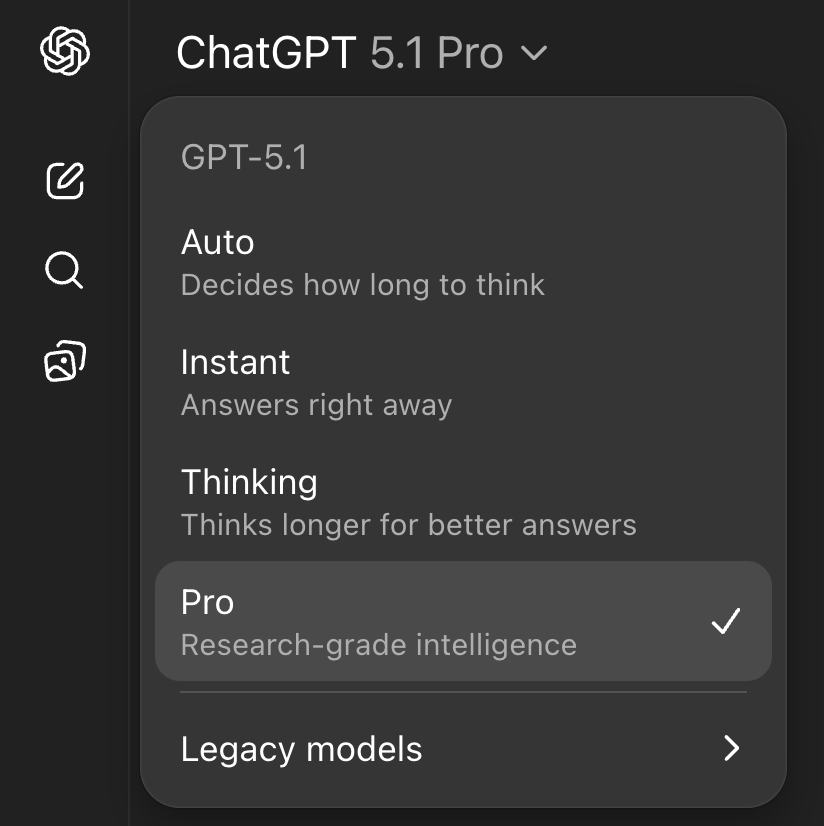The width and height of the screenshot is (824, 826).
Task: Collapse the ChatGPT 5.1 Pro model dropdown
Action: [362, 52]
